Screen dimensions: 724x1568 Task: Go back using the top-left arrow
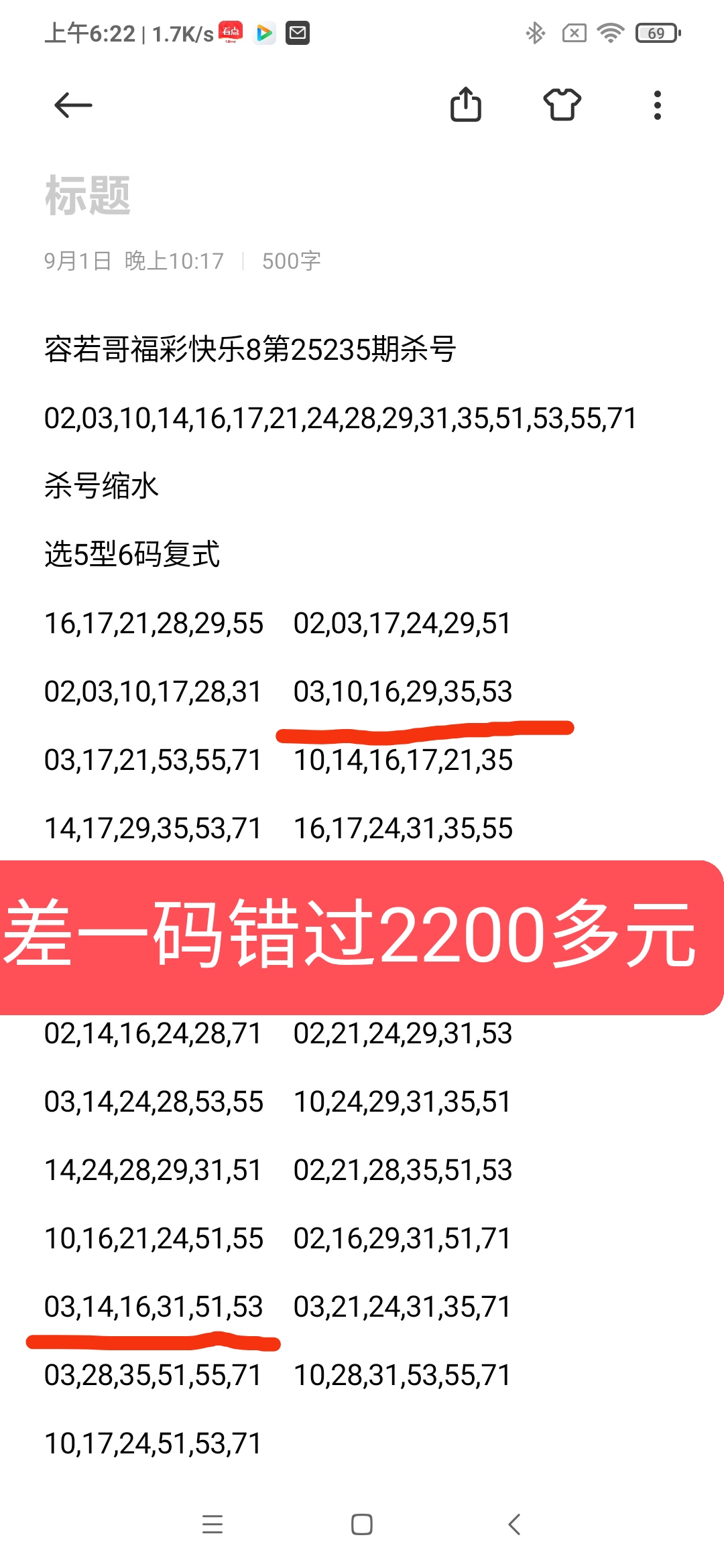tap(73, 105)
